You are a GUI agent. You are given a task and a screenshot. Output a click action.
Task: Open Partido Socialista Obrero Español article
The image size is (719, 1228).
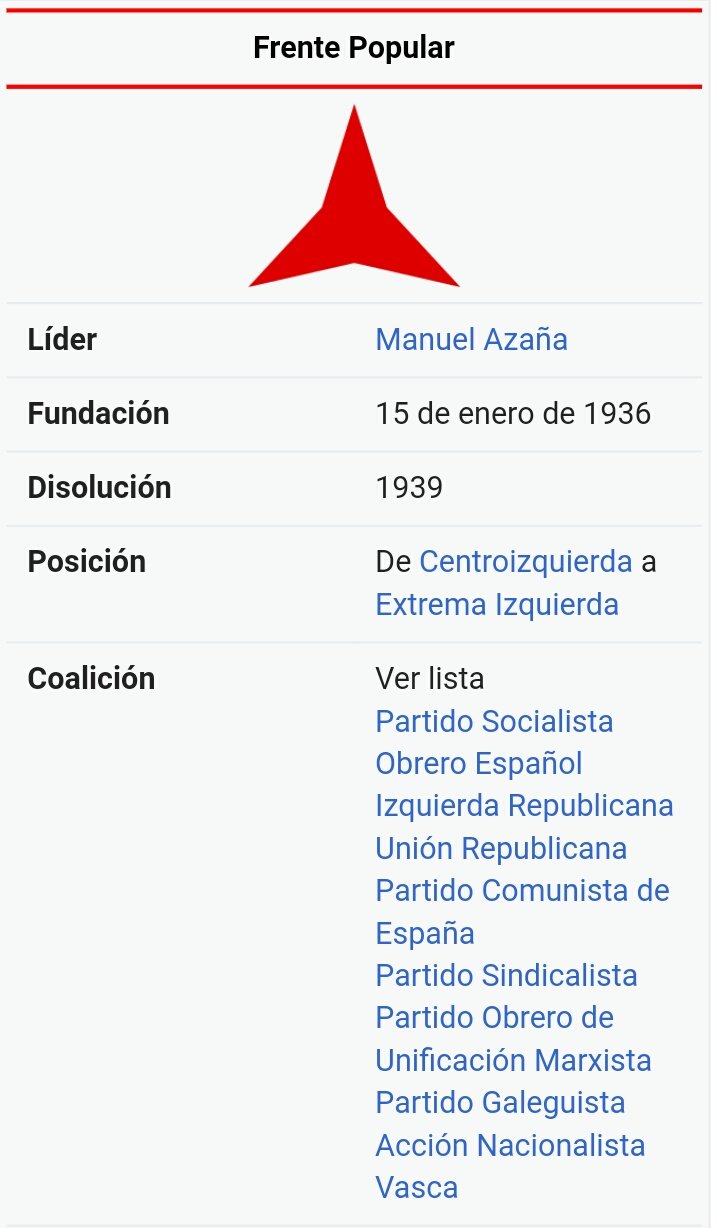click(x=493, y=722)
